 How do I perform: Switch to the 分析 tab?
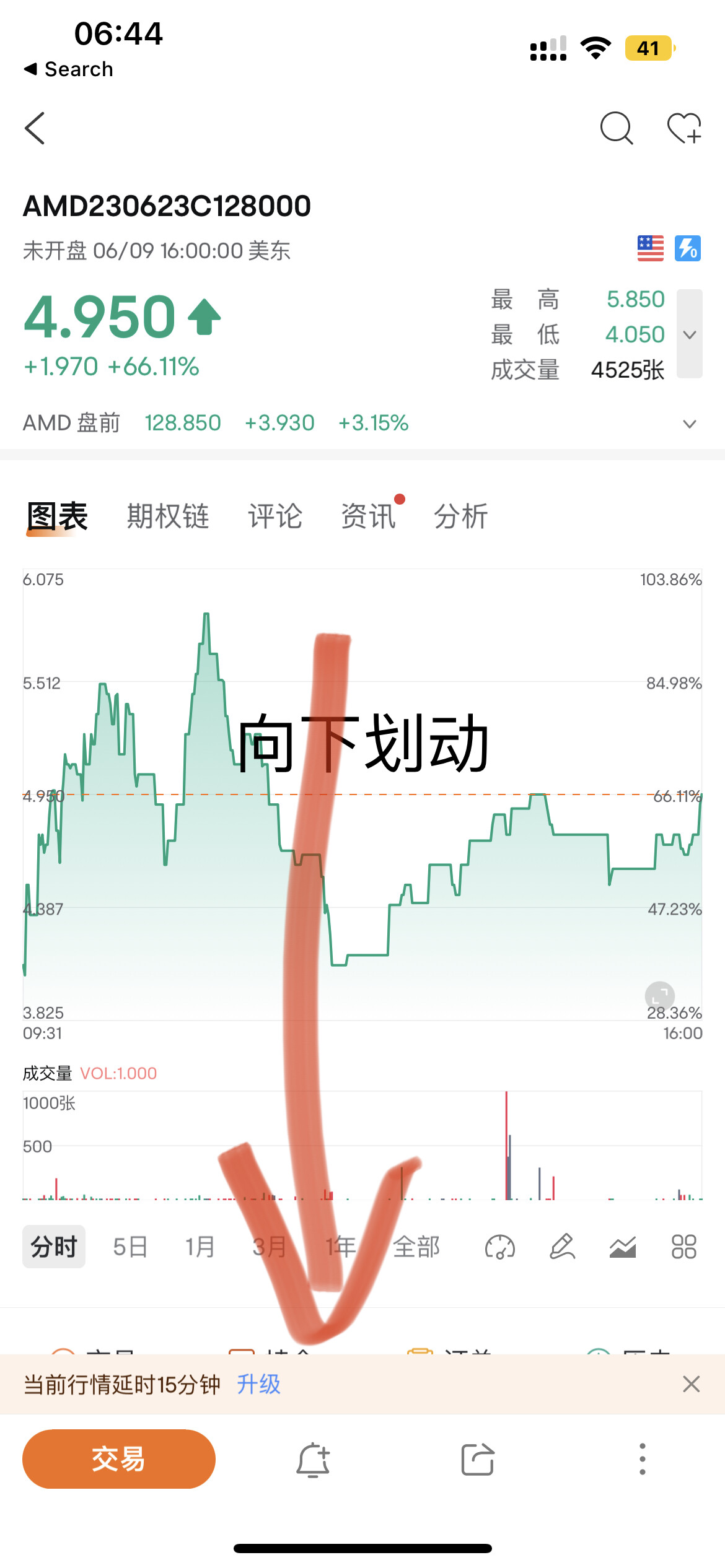[x=461, y=516]
